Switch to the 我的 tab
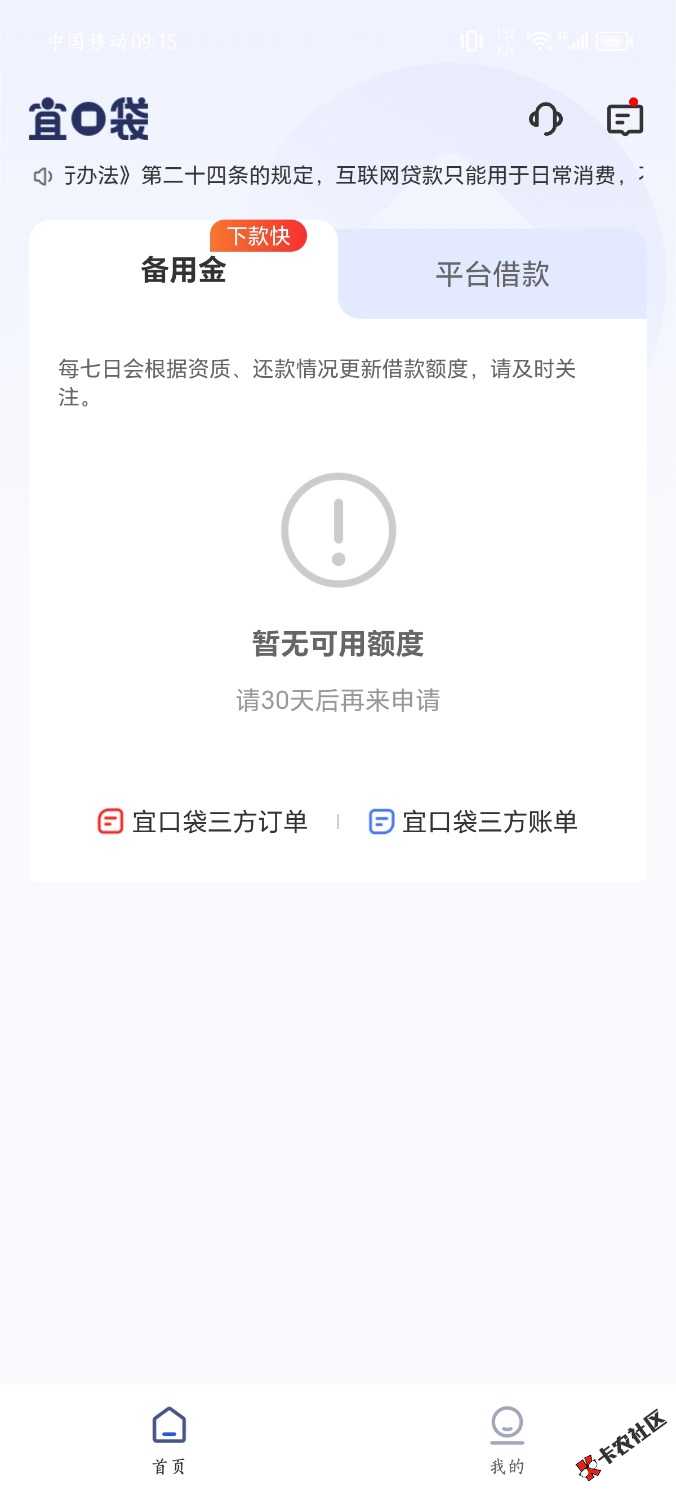Viewport: 676px width, 1500px height. coord(507,1439)
